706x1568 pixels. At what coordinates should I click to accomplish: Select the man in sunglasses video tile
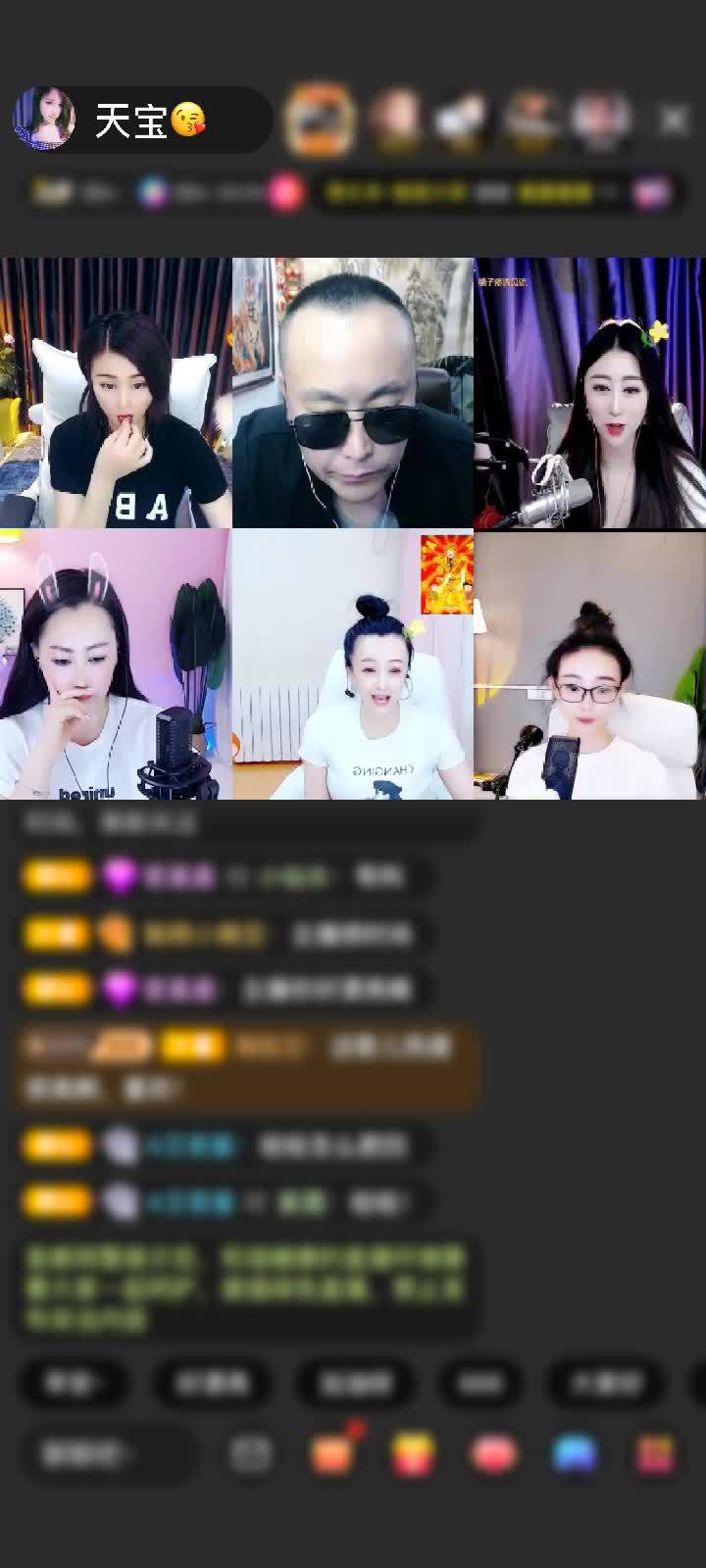[353, 393]
